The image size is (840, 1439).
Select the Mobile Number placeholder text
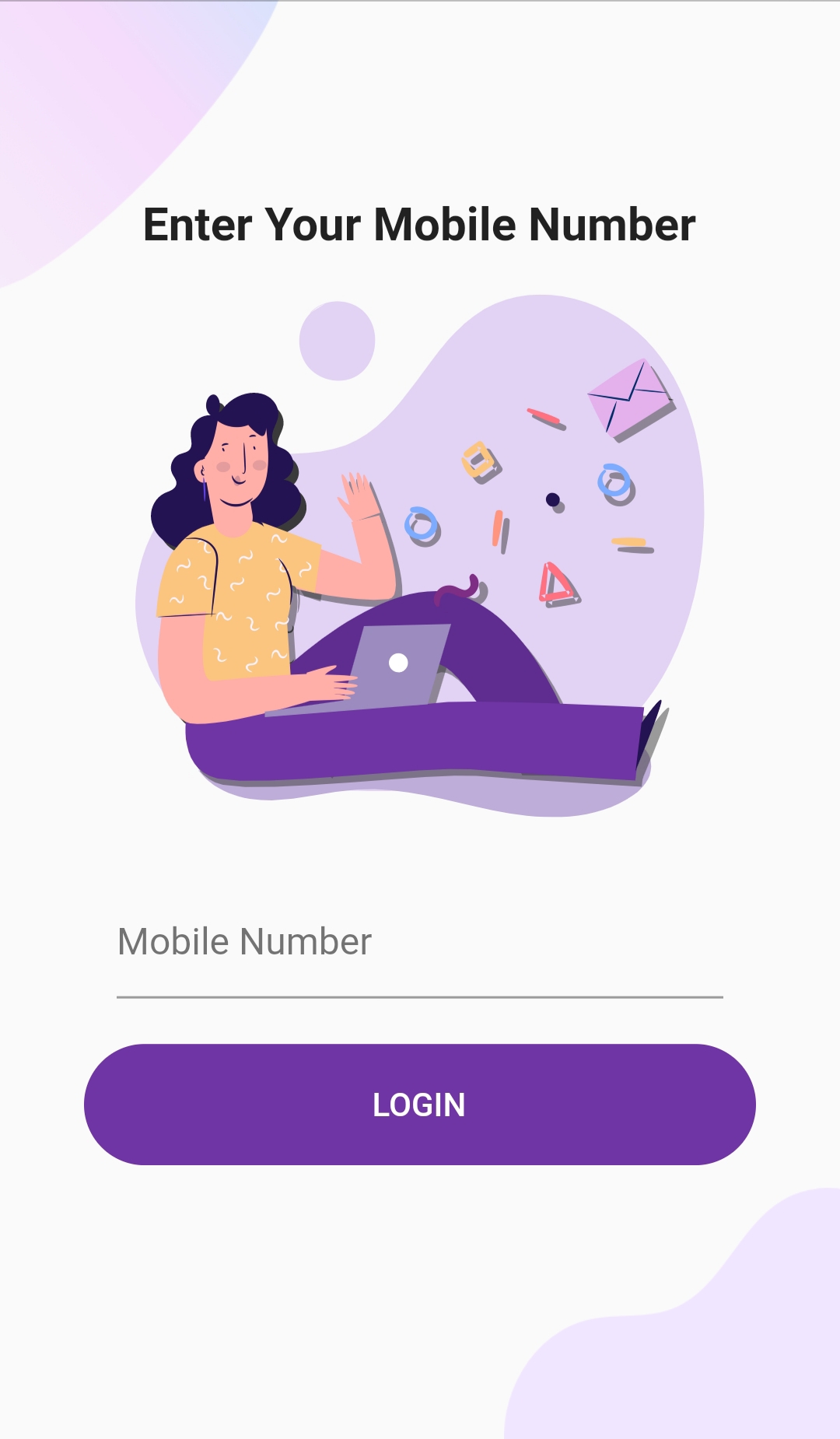coord(245,940)
